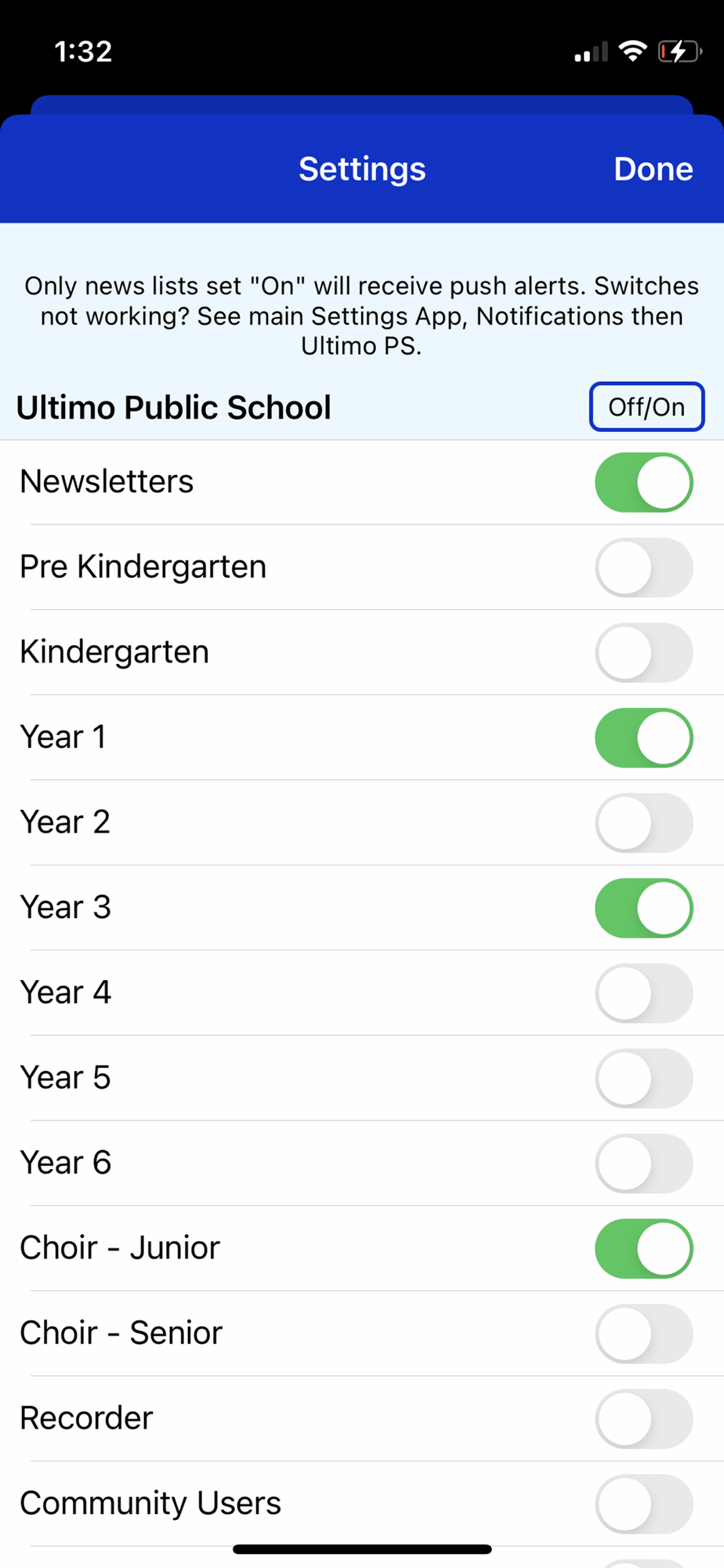This screenshot has width=724, height=1568.
Task: Turn on the Recorder toggle
Action: 644,1419
